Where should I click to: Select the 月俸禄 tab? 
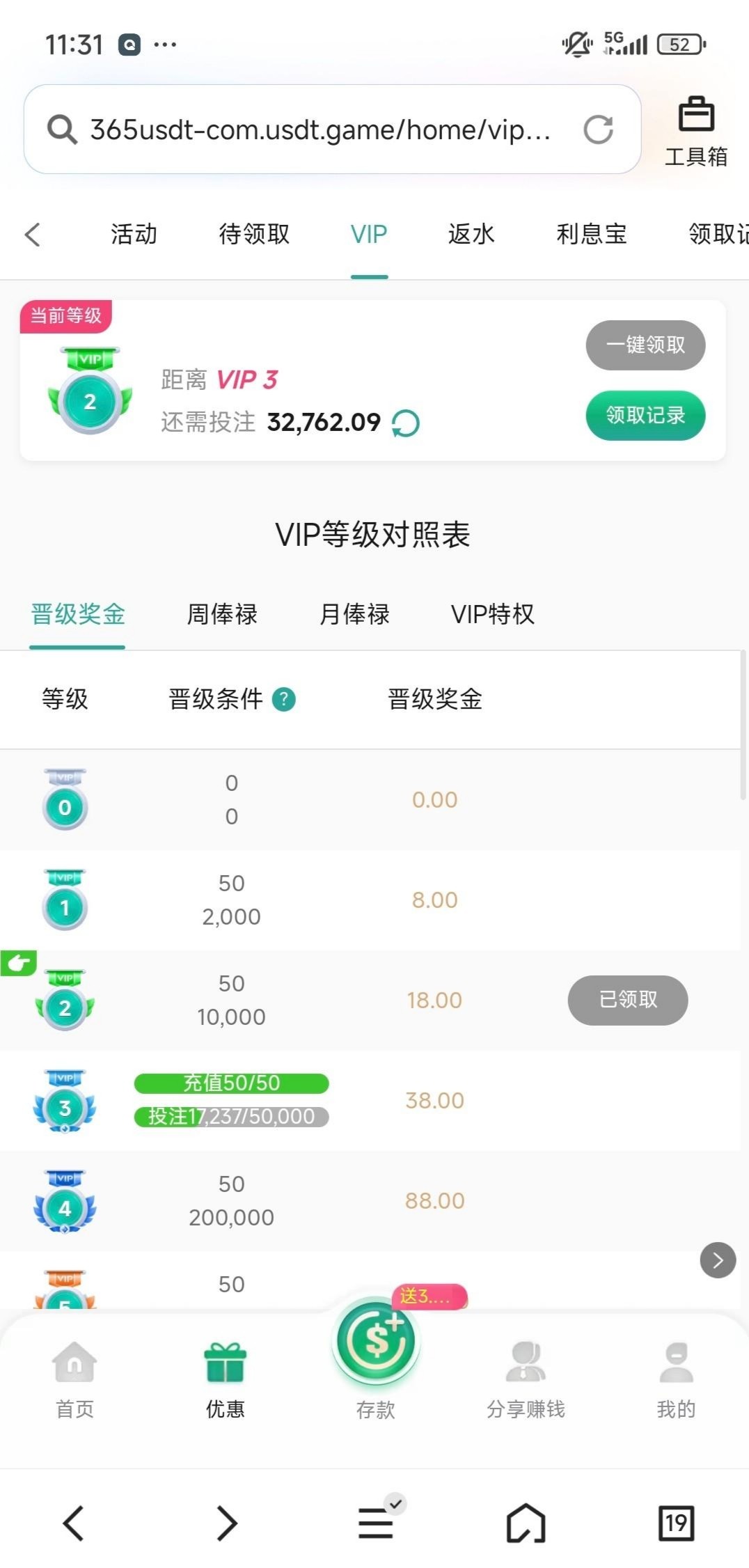pos(354,614)
